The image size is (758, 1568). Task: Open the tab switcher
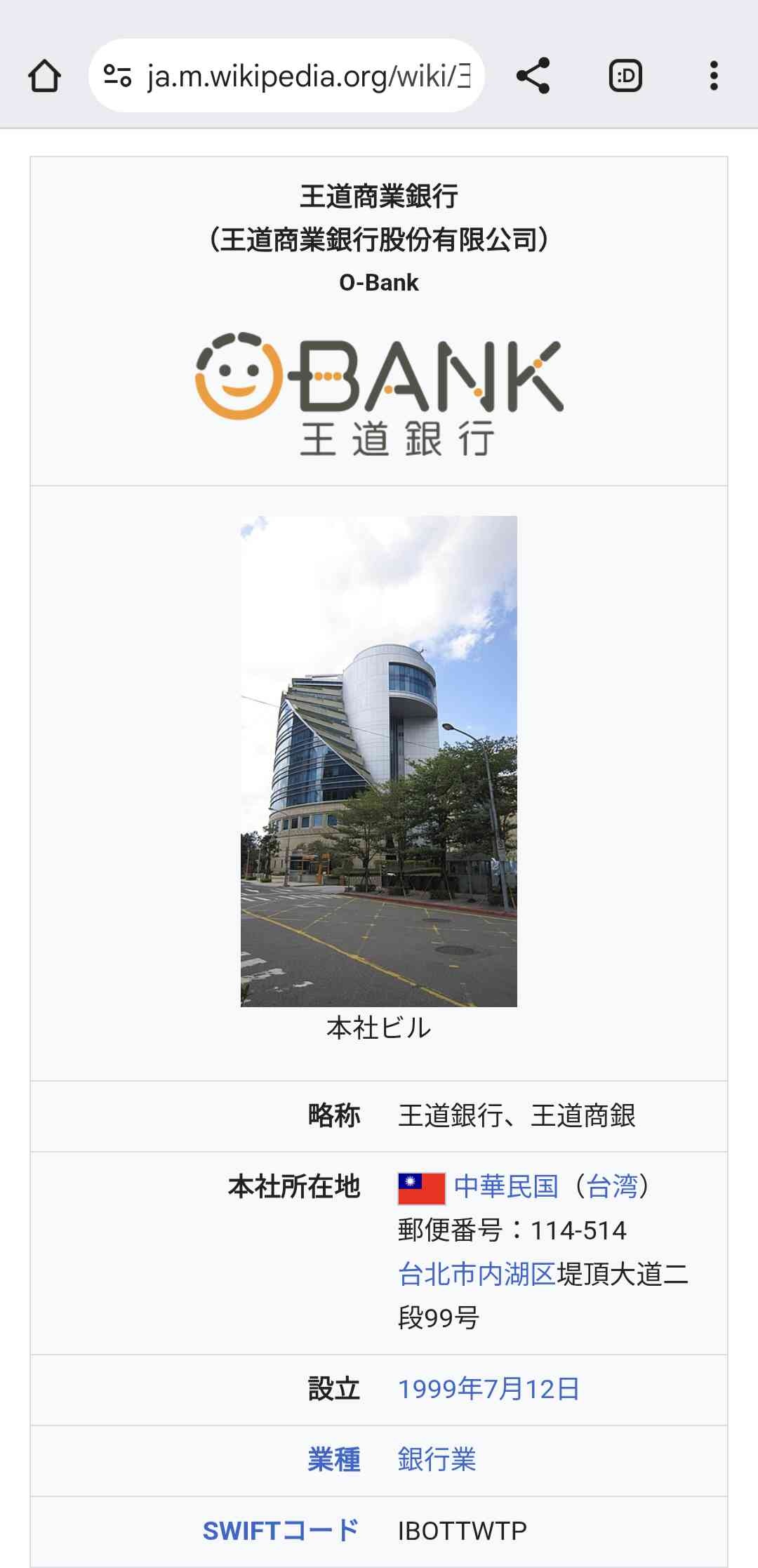625,76
